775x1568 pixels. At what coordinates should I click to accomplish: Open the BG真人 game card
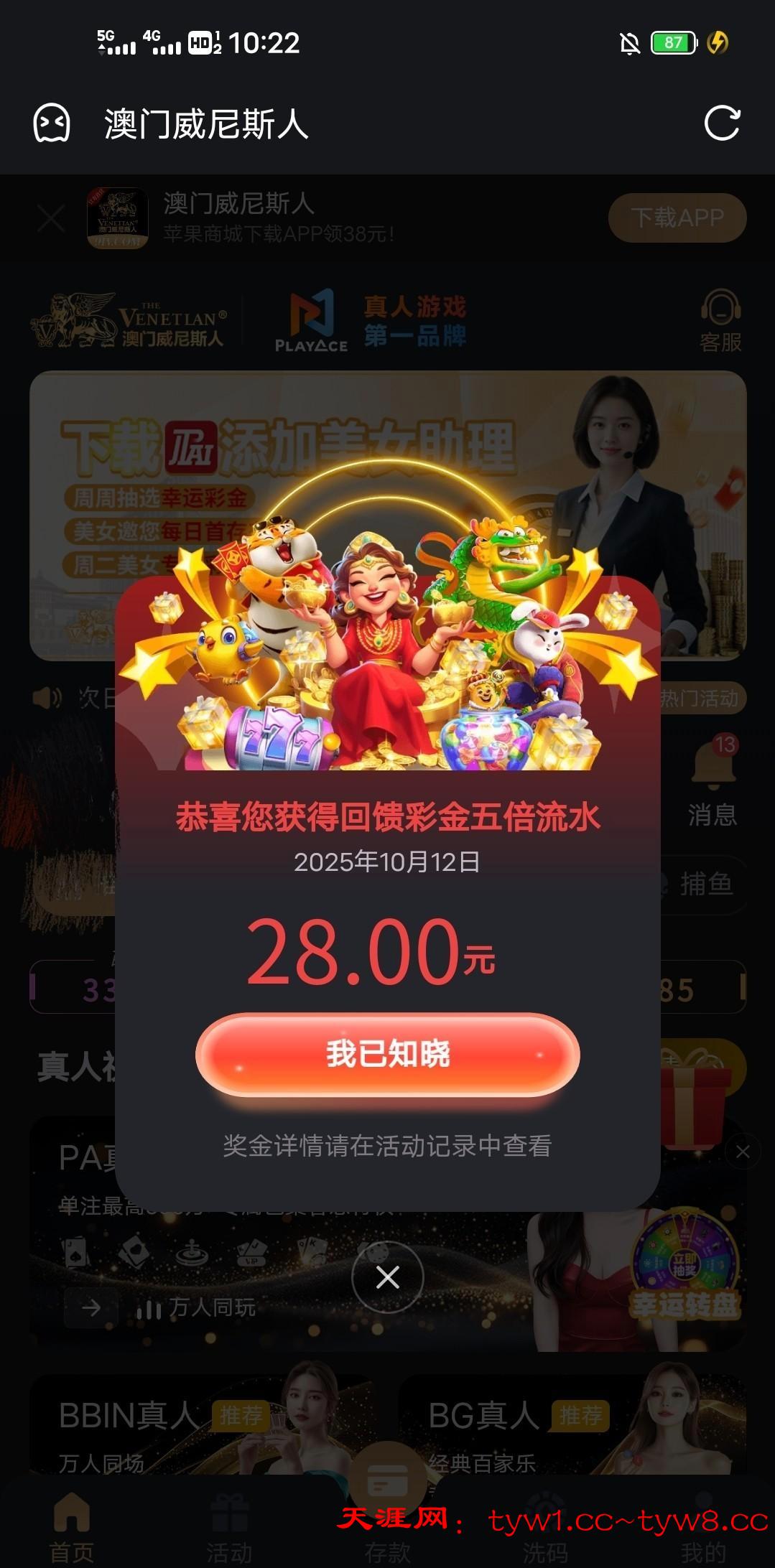pyautogui.click(x=572, y=1425)
